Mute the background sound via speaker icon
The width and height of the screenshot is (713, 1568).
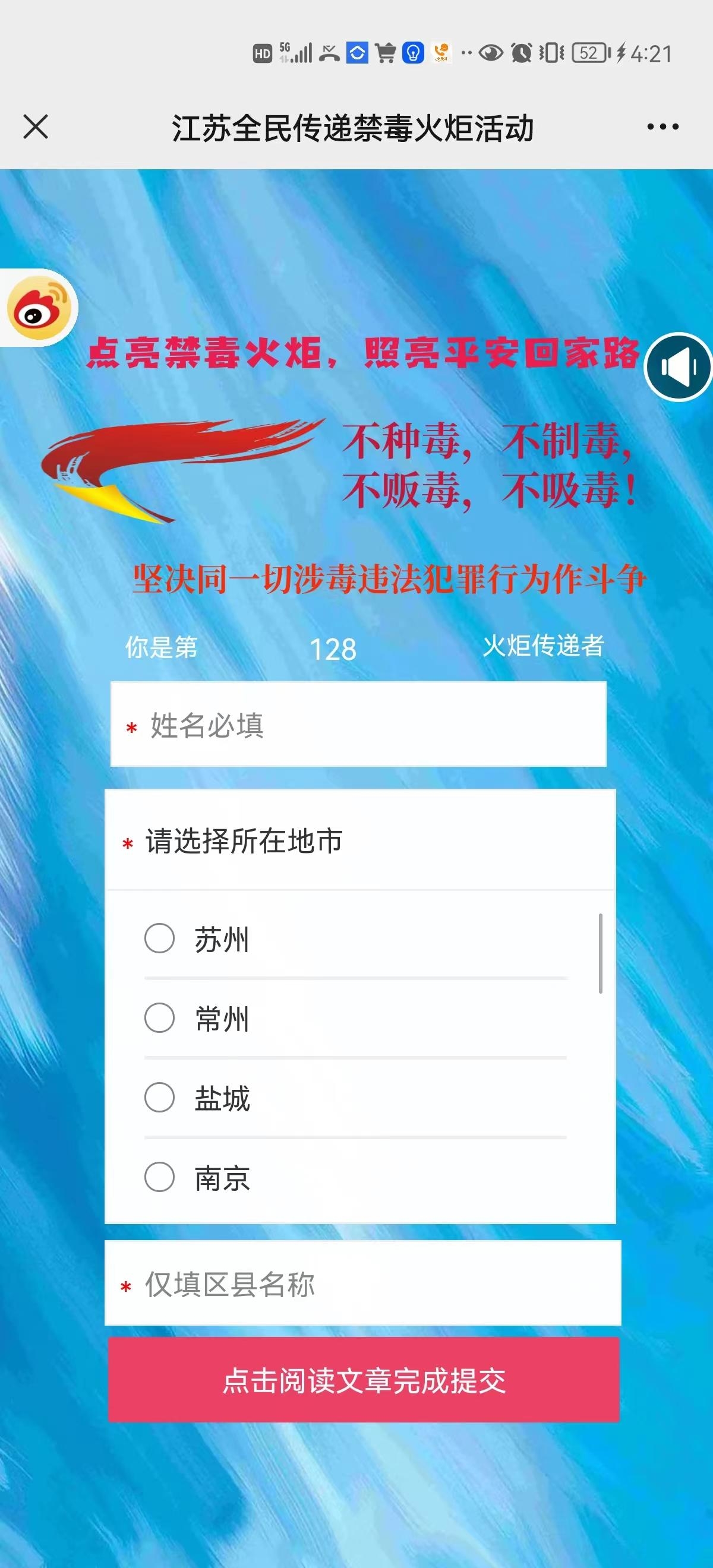[679, 367]
